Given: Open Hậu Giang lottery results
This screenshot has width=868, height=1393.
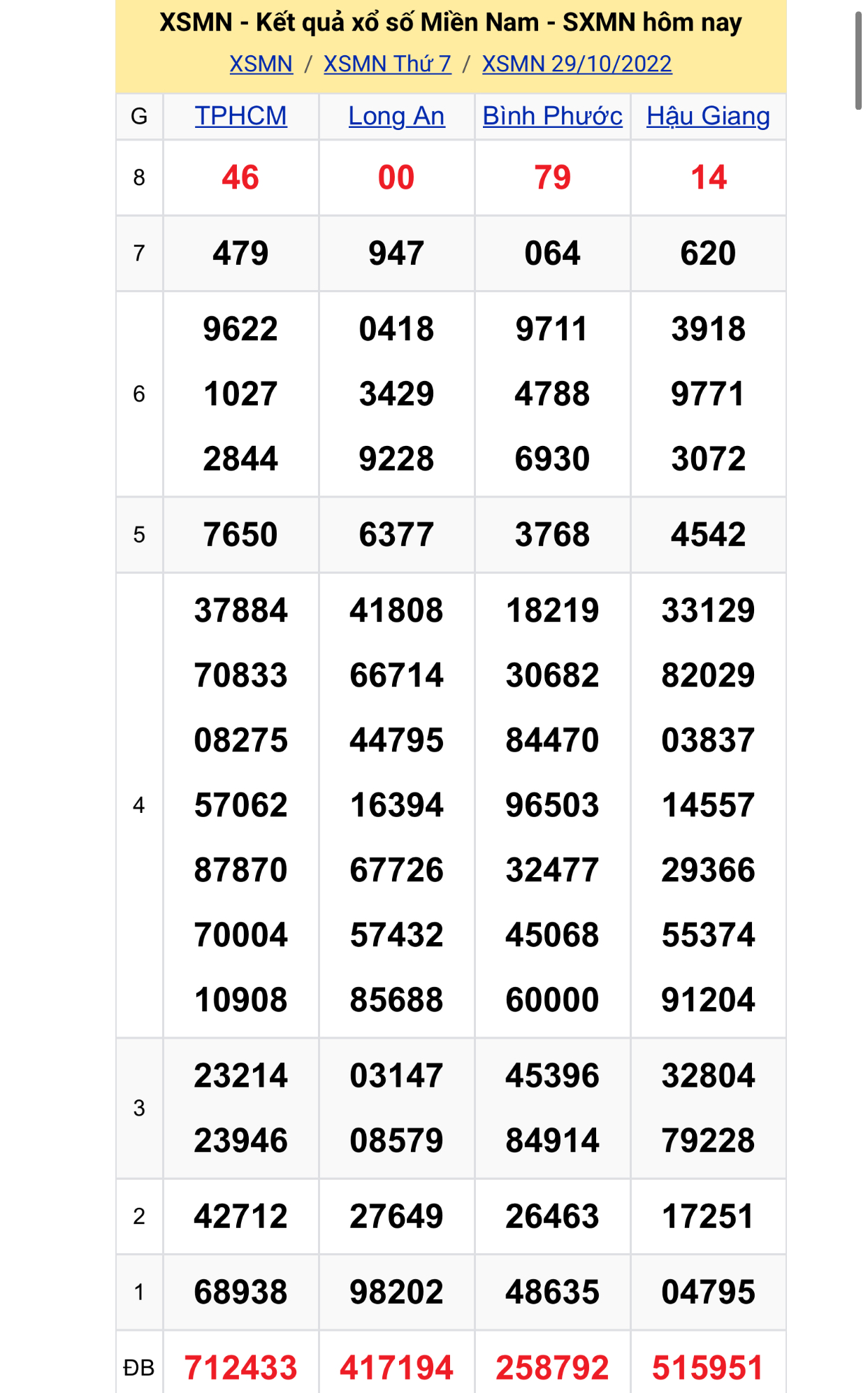Looking at the screenshot, I should (708, 116).
